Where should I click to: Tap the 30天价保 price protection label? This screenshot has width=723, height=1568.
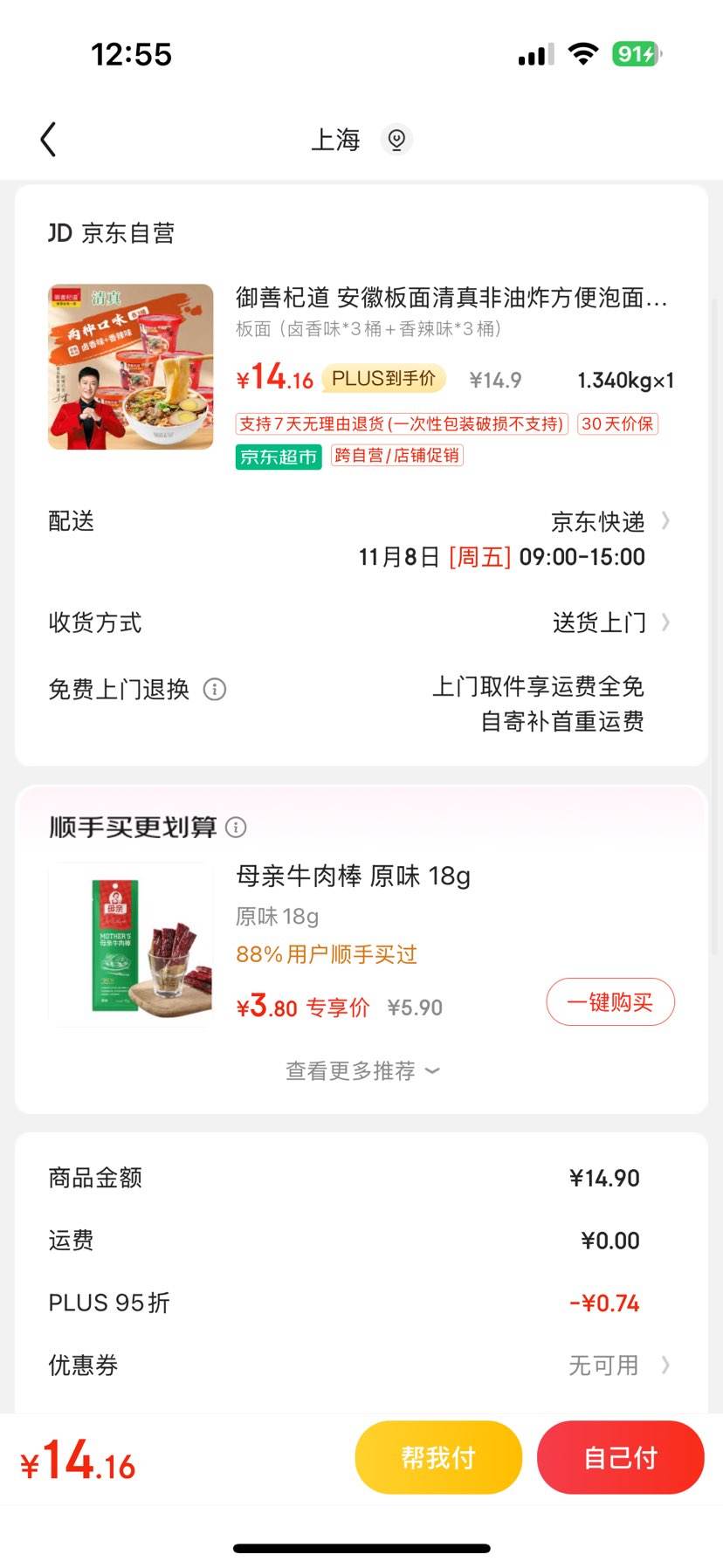click(x=616, y=424)
